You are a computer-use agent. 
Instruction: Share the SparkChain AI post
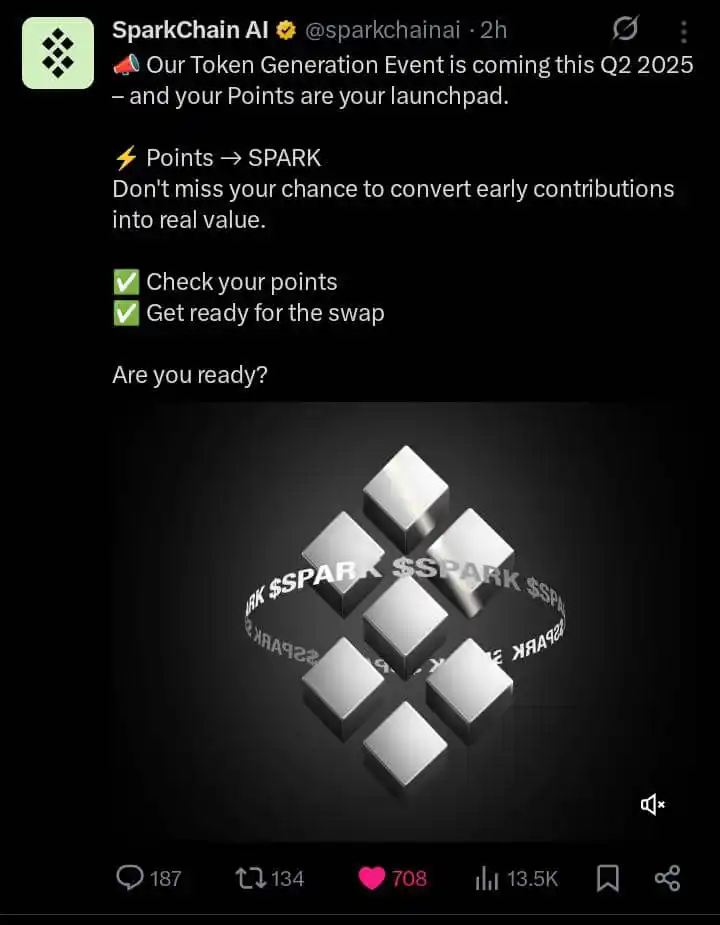point(667,878)
